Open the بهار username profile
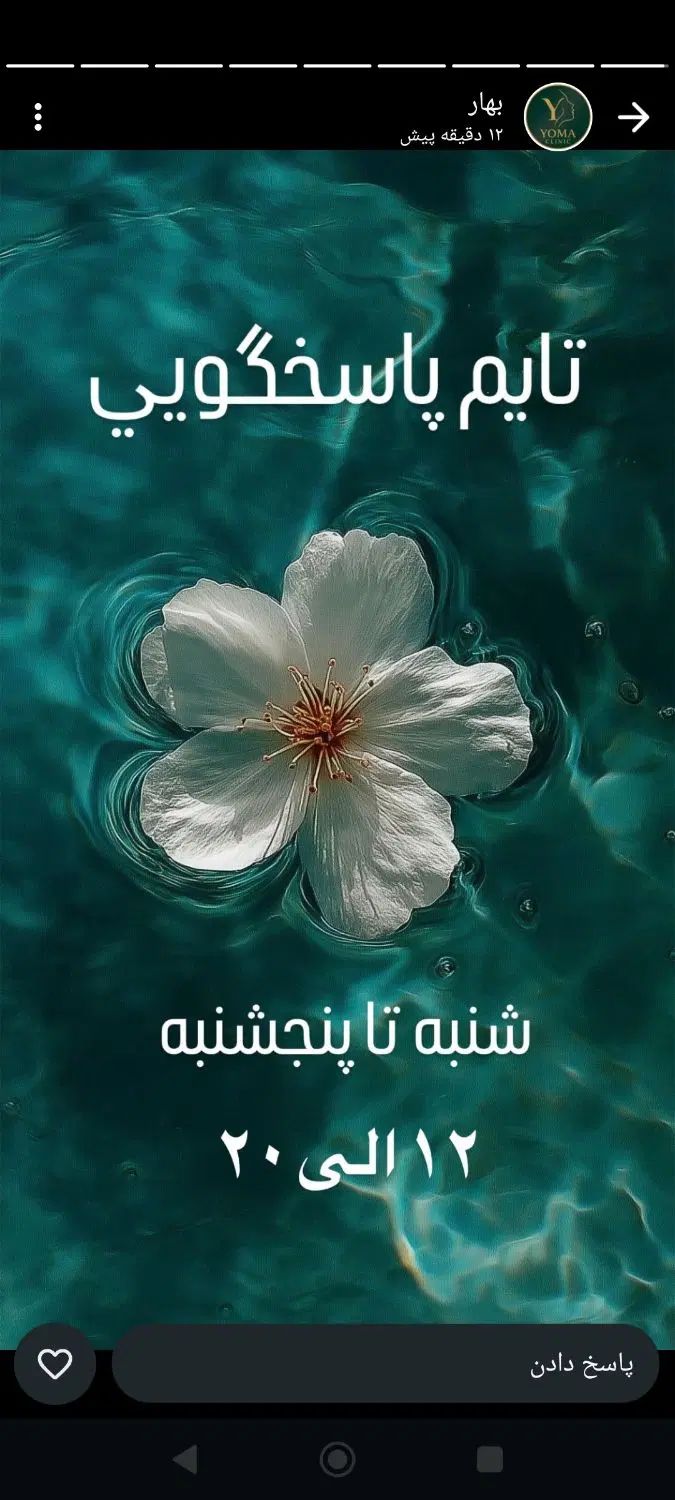 [x=485, y=104]
